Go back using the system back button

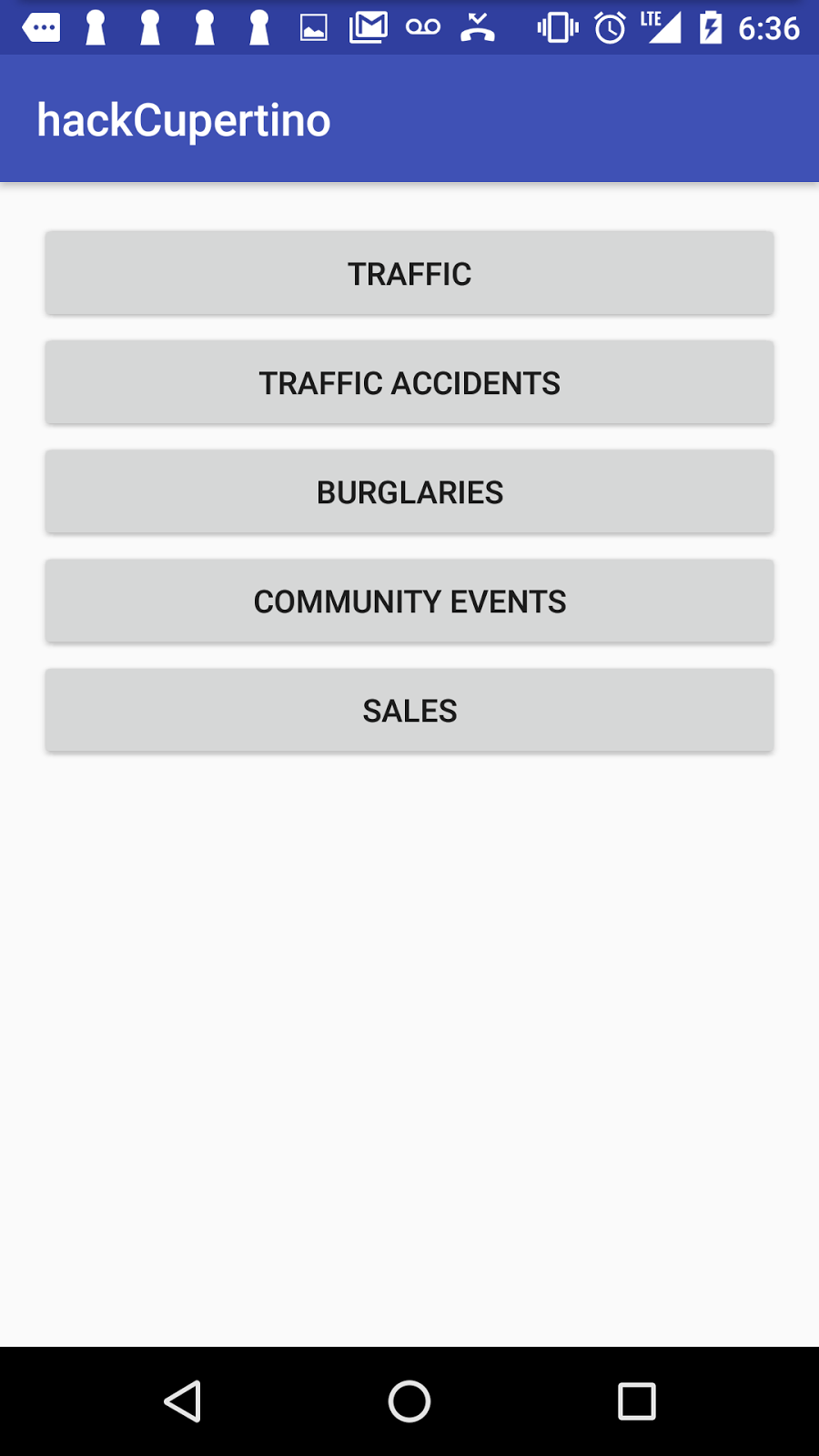coord(183,1400)
